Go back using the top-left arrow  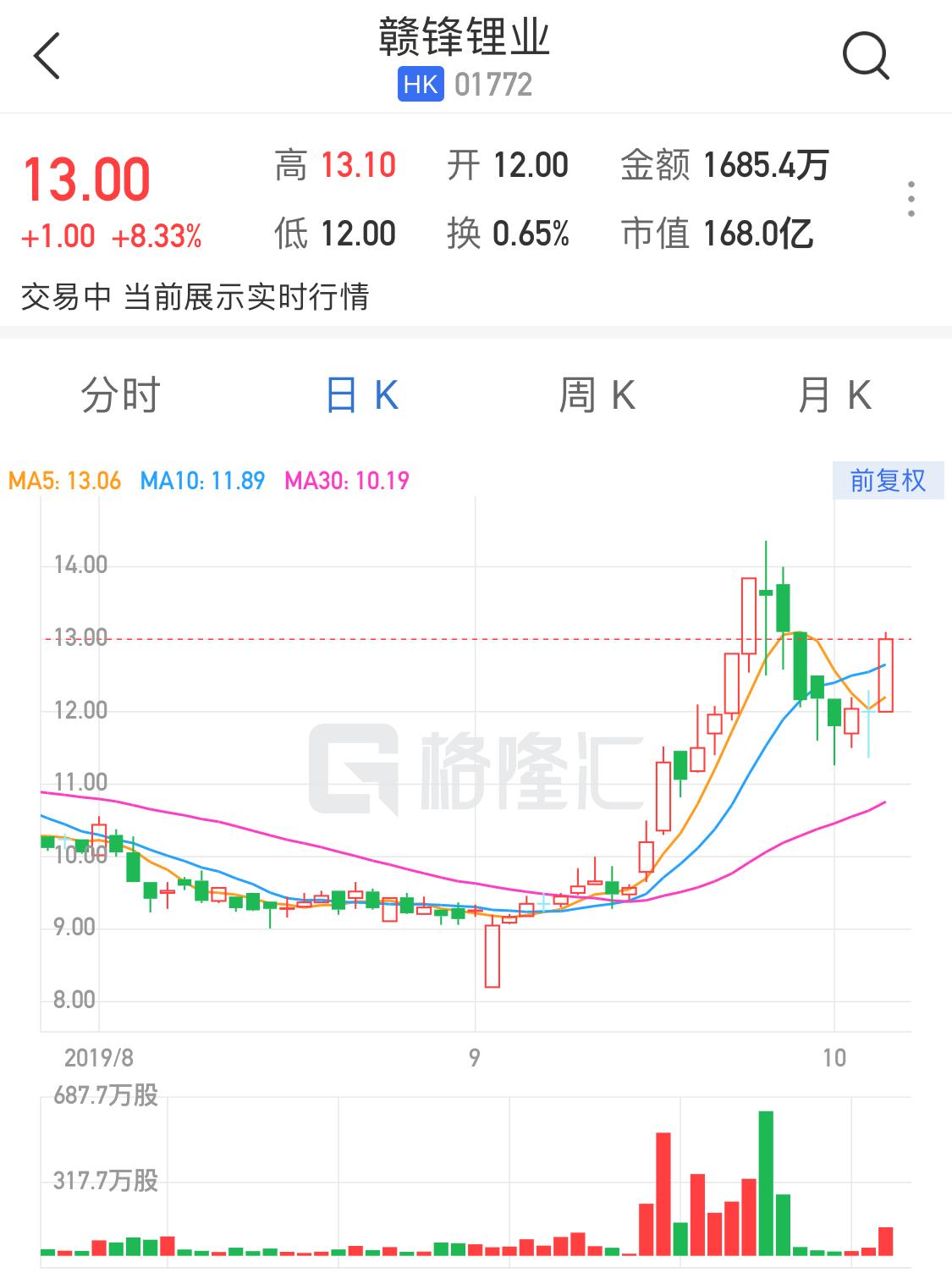[47, 57]
